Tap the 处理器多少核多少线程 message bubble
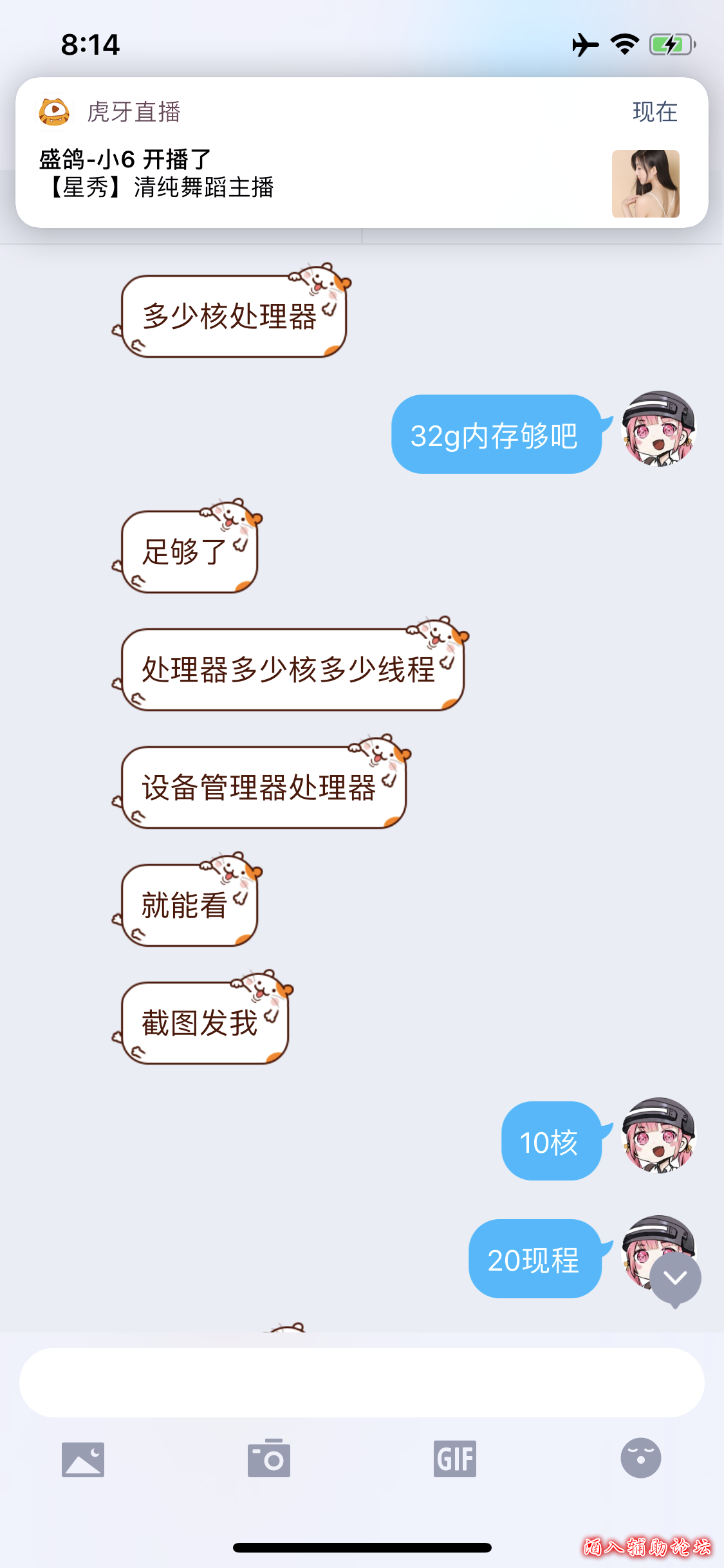 pyautogui.click(x=291, y=669)
